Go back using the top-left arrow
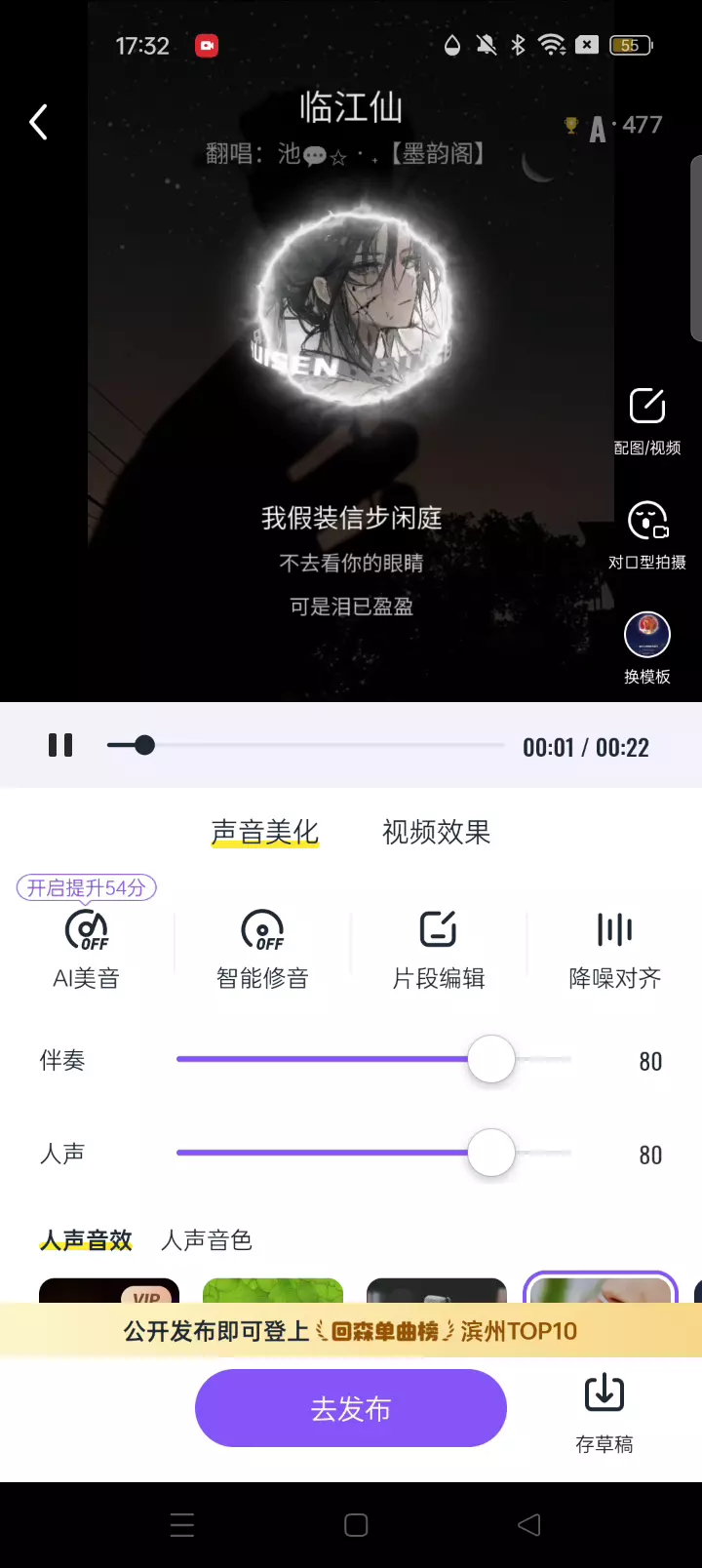This screenshot has height=1568, width=702. pos(39,123)
